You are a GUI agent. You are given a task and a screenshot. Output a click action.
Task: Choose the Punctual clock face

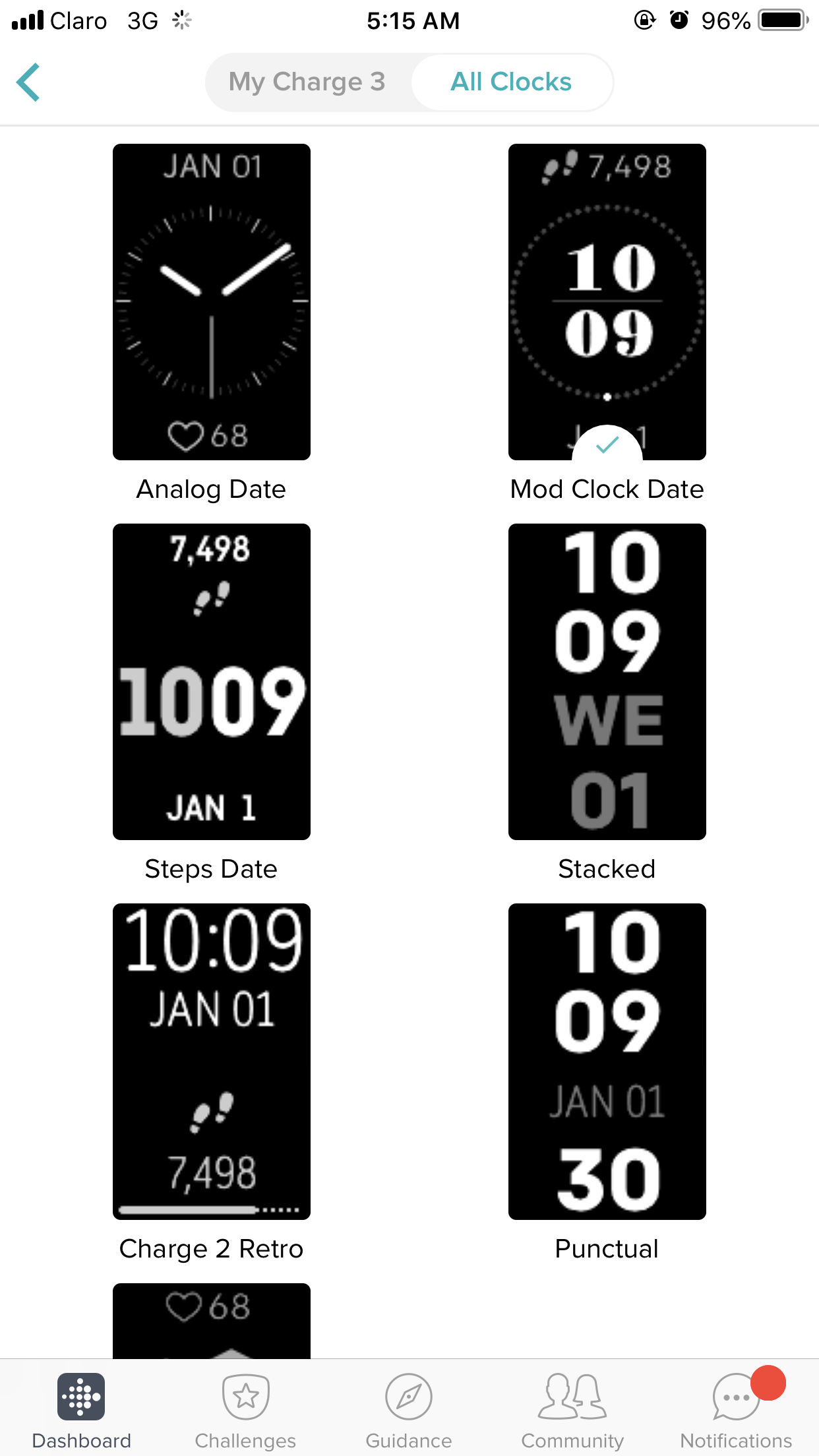pyautogui.click(x=607, y=1061)
